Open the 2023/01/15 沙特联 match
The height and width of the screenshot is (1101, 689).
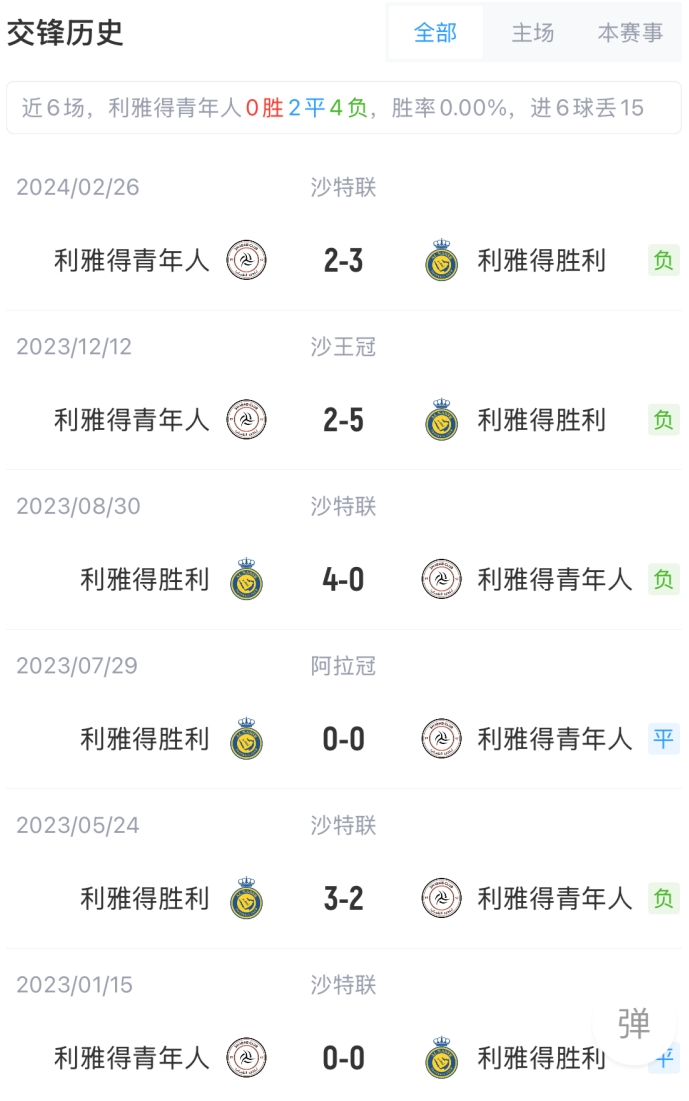pos(343,1057)
